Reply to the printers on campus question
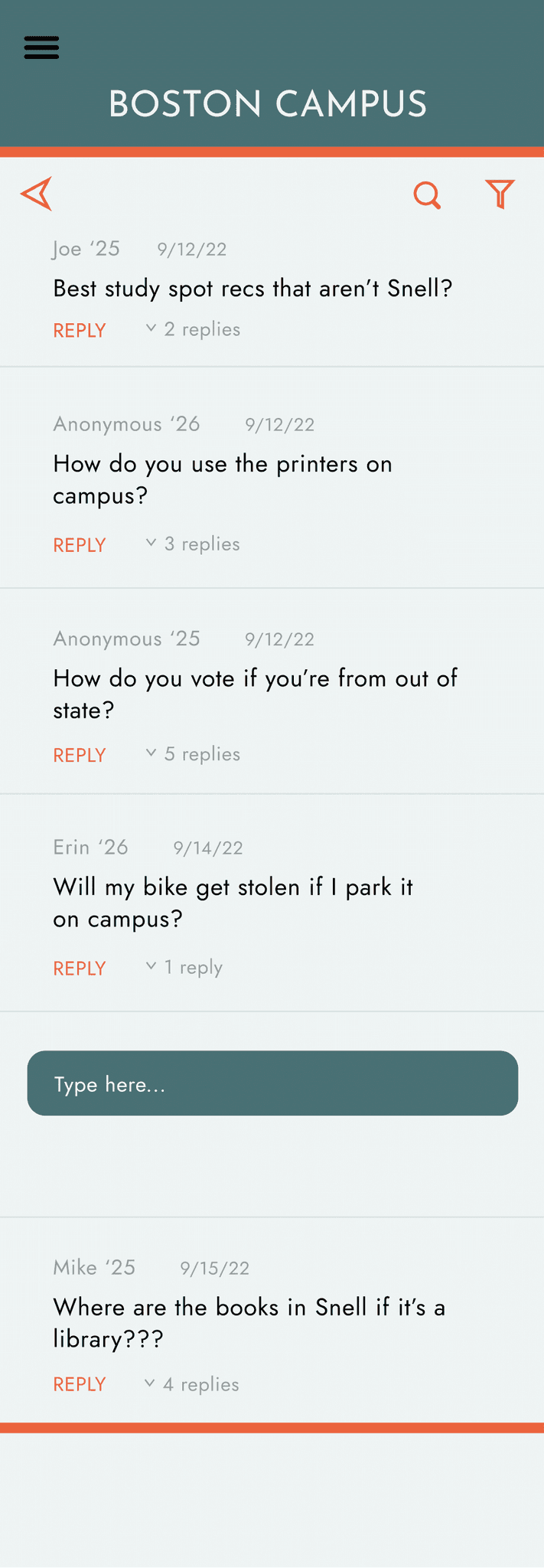544x1568 pixels. point(80,545)
